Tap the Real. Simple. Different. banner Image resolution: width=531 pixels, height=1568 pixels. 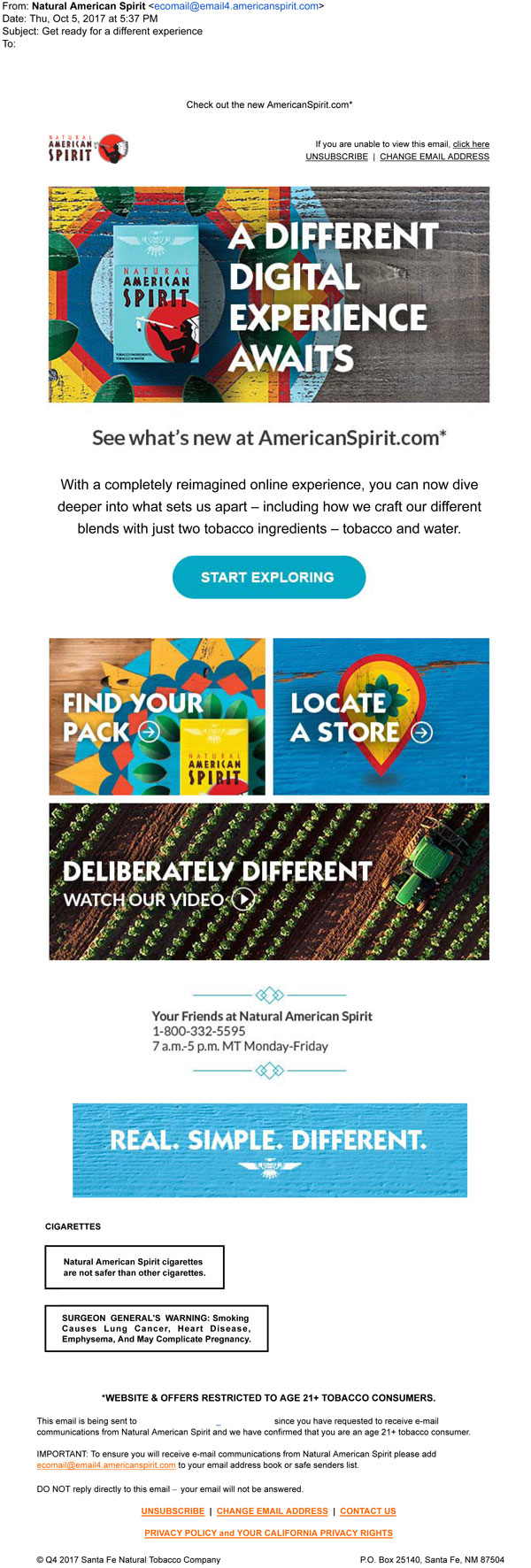(x=269, y=1149)
